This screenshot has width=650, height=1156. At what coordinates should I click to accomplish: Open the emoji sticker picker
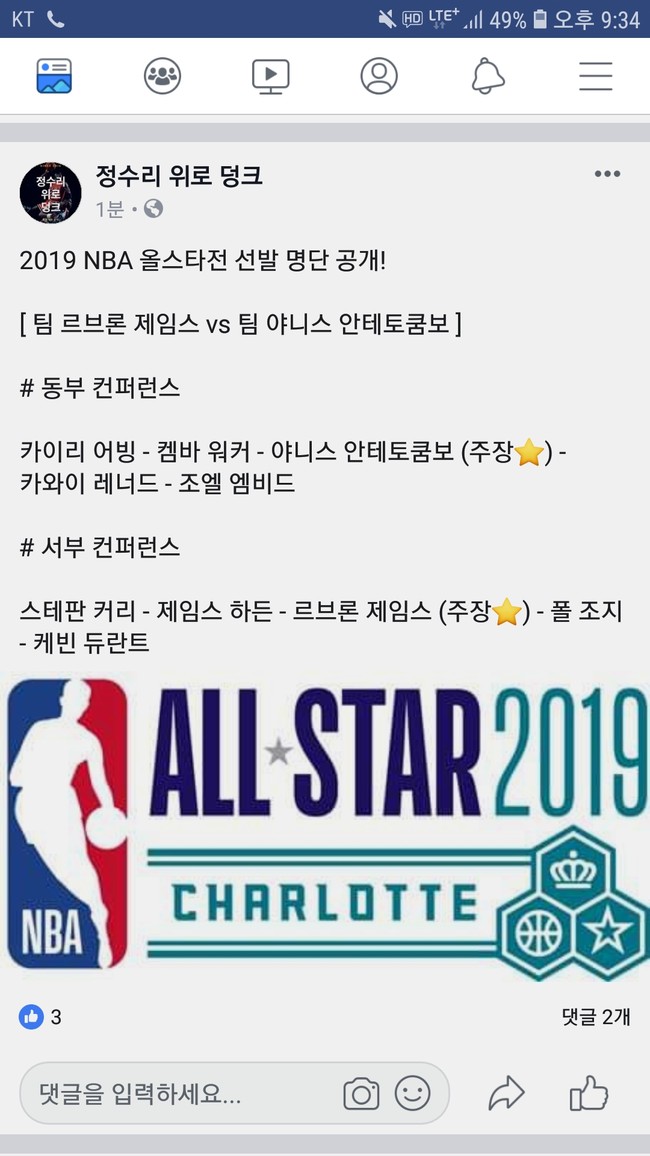click(x=413, y=1093)
